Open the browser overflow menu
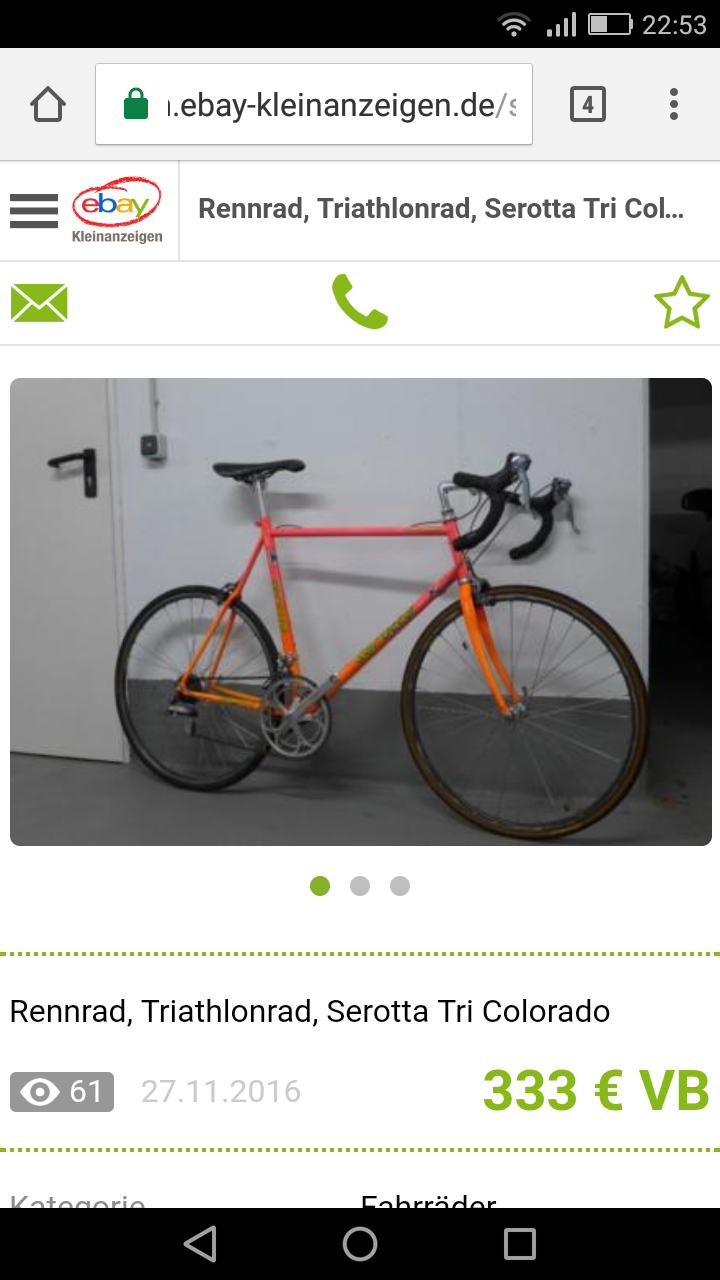The image size is (720, 1280). pos(674,104)
